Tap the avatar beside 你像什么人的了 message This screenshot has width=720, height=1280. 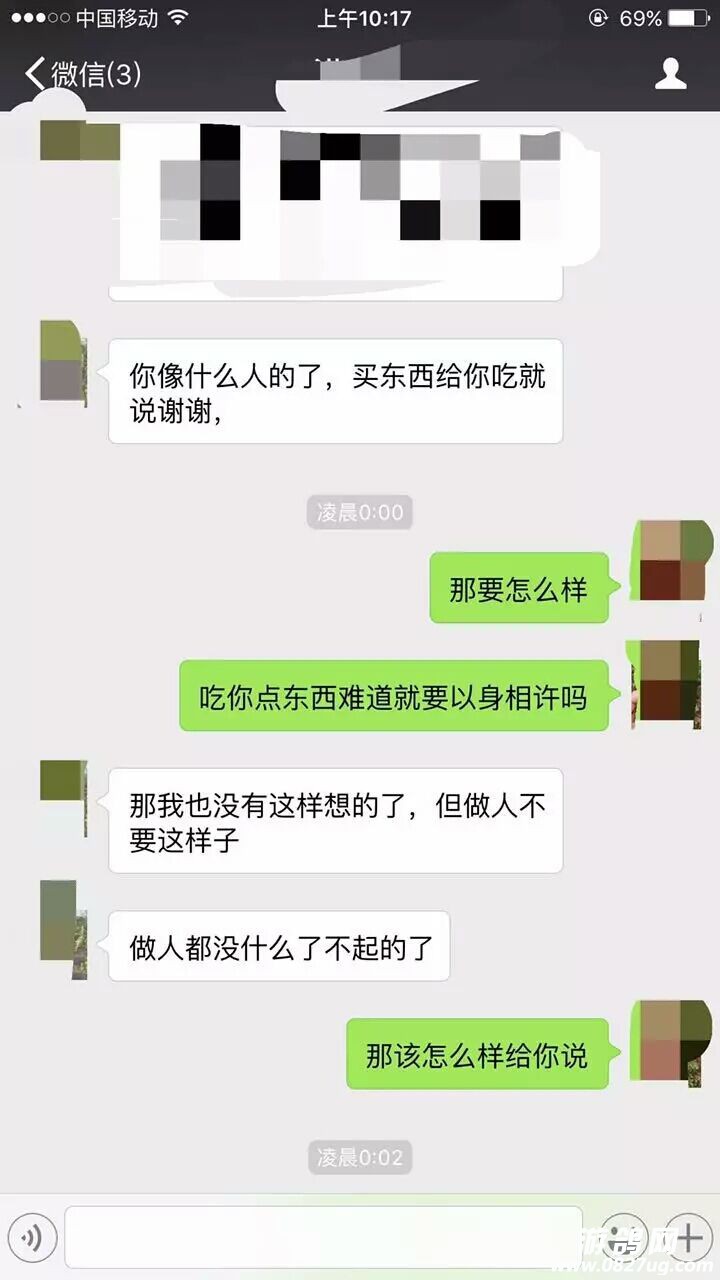(62, 364)
